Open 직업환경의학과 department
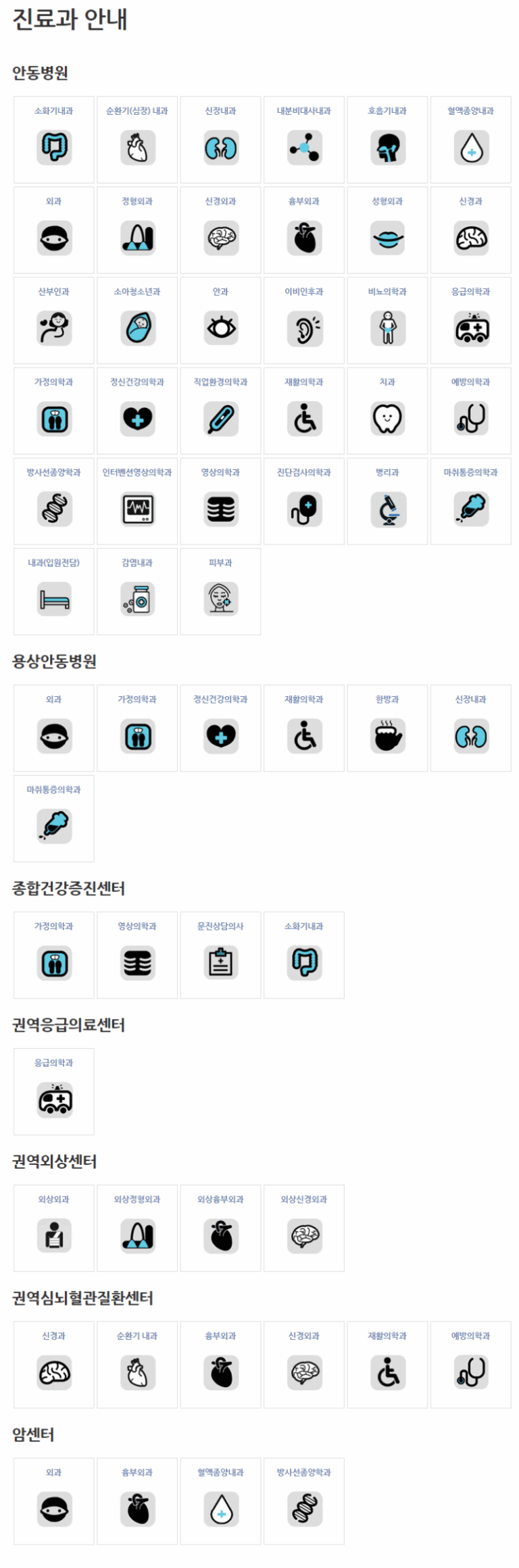 pos(221,411)
